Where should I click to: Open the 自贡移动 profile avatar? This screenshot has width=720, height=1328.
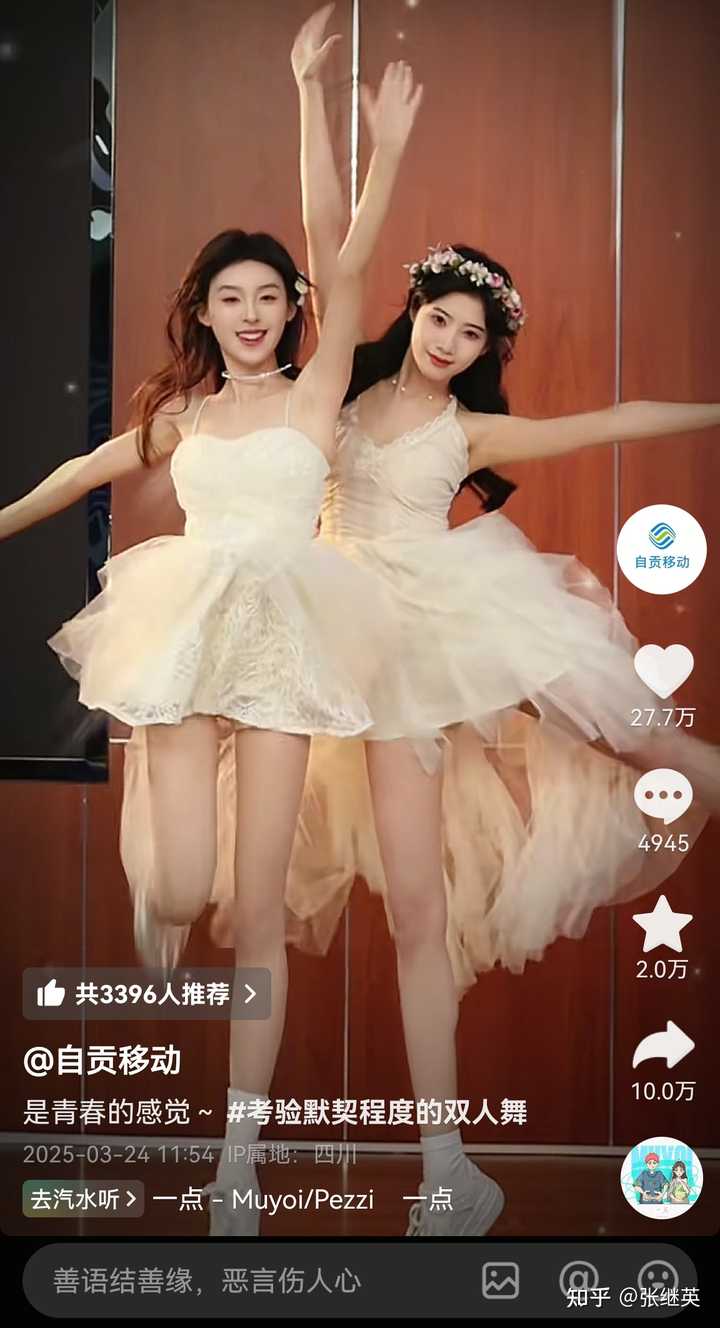[661, 549]
